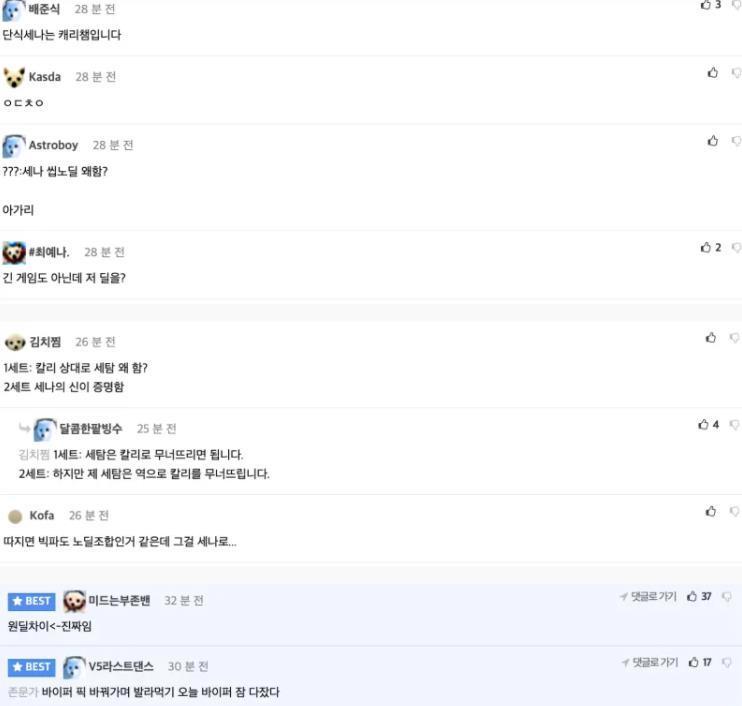
Task: Open Kasda's profile
Action: coord(44,77)
